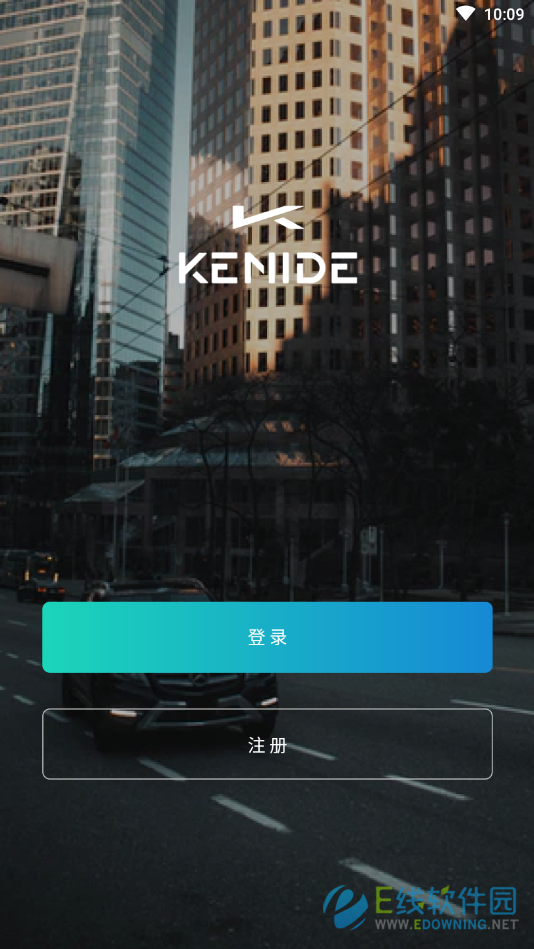Open registration via the 注册 button
The width and height of the screenshot is (534, 949).
pyautogui.click(x=267, y=744)
